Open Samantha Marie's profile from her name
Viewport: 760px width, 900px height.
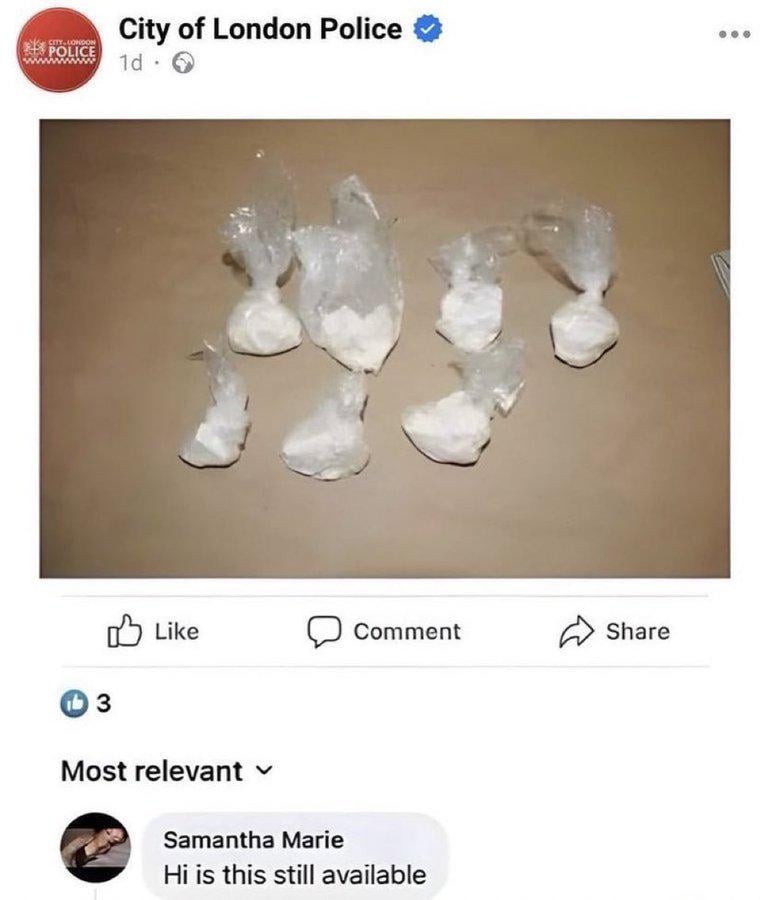coord(252,839)
